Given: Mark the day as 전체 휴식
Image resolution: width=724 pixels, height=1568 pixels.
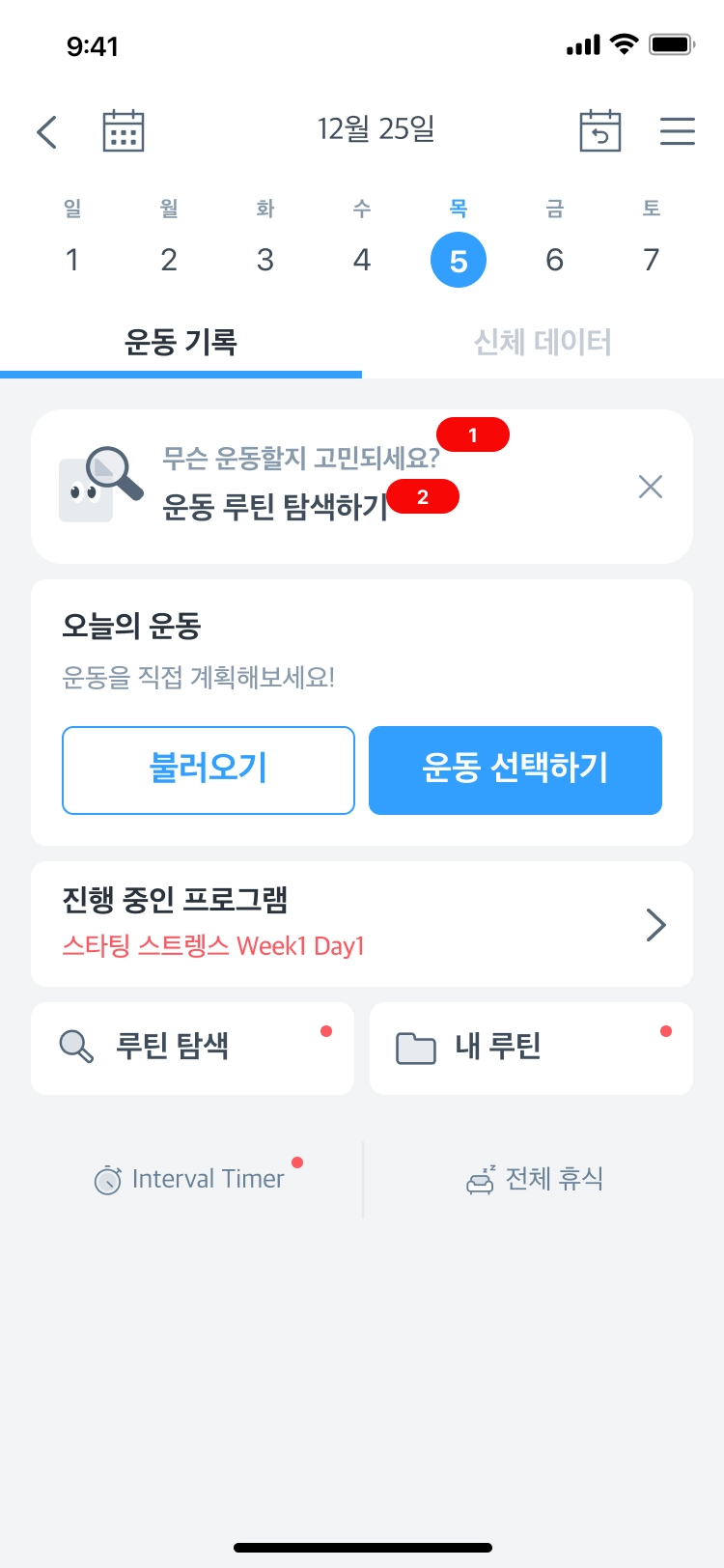Looking at the screenshot, I should pos(536,1179).
